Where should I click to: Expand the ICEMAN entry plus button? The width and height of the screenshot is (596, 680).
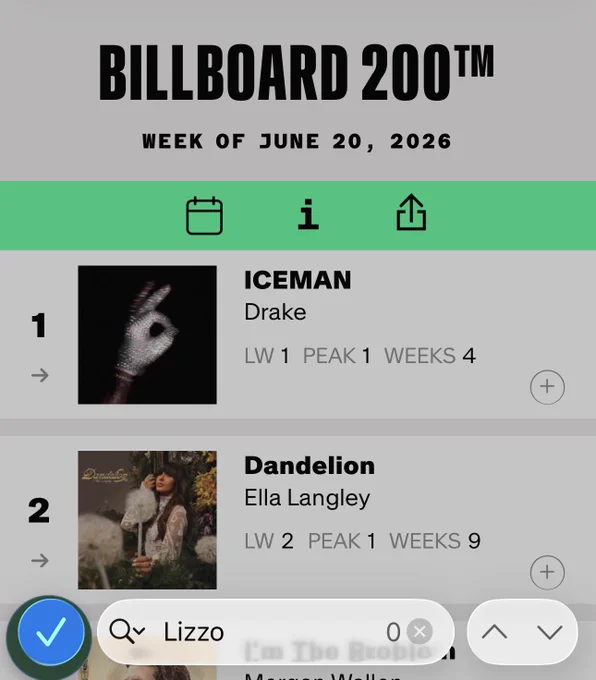coord(547,387)
